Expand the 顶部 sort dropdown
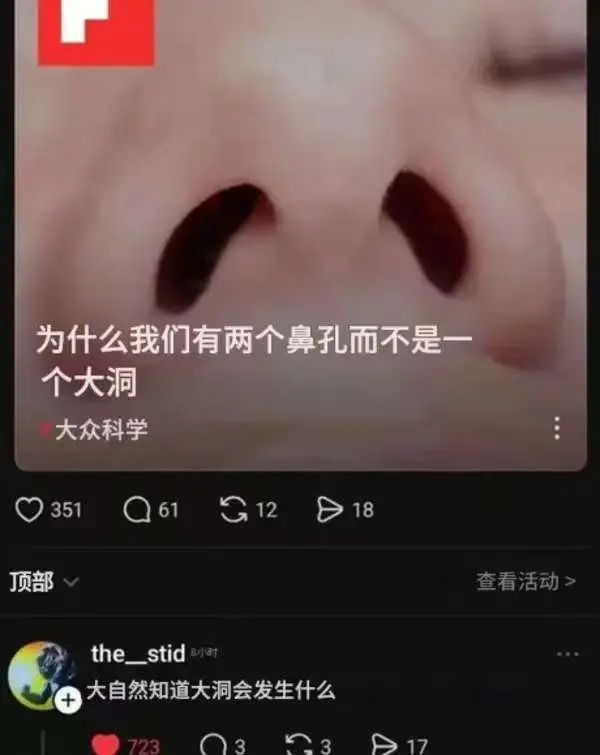This screenshot has height=755, width=600. (x=44, y=581)
